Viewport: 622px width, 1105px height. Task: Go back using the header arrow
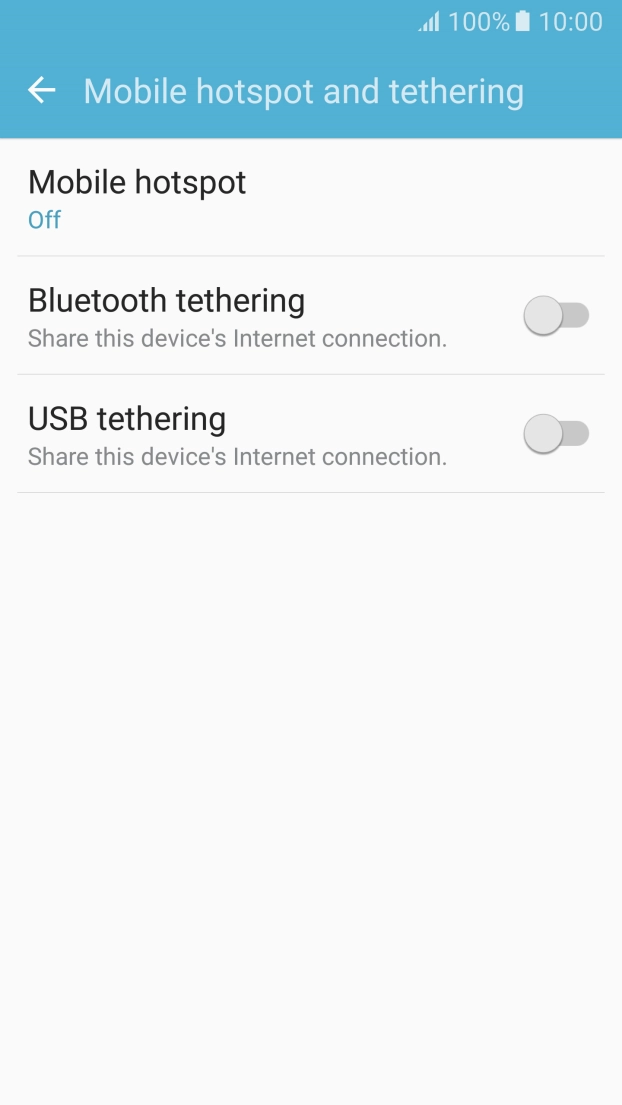pyautogui.click(x=42, y=90)
